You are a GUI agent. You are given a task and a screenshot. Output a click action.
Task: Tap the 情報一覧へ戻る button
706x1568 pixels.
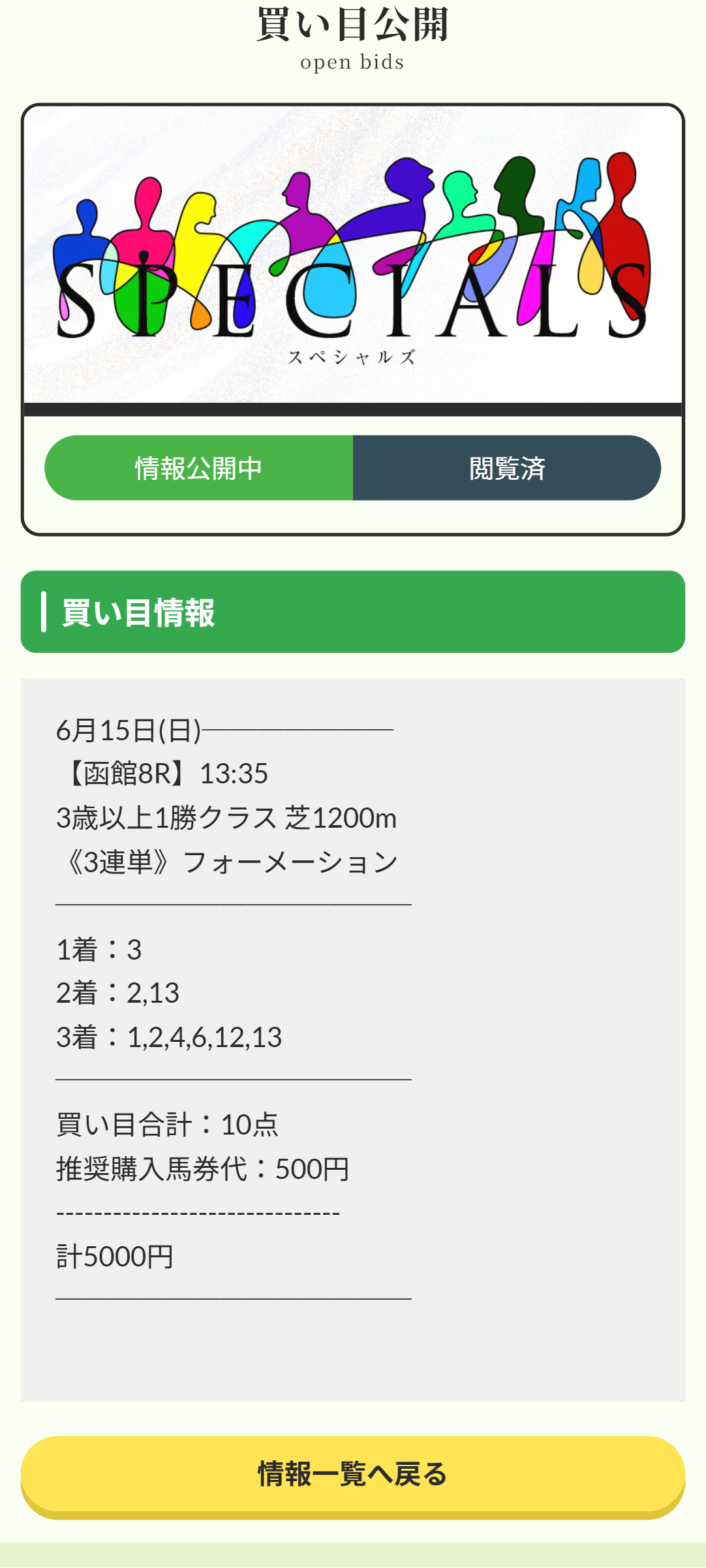pyautogui.click(x=352, y=1474)
